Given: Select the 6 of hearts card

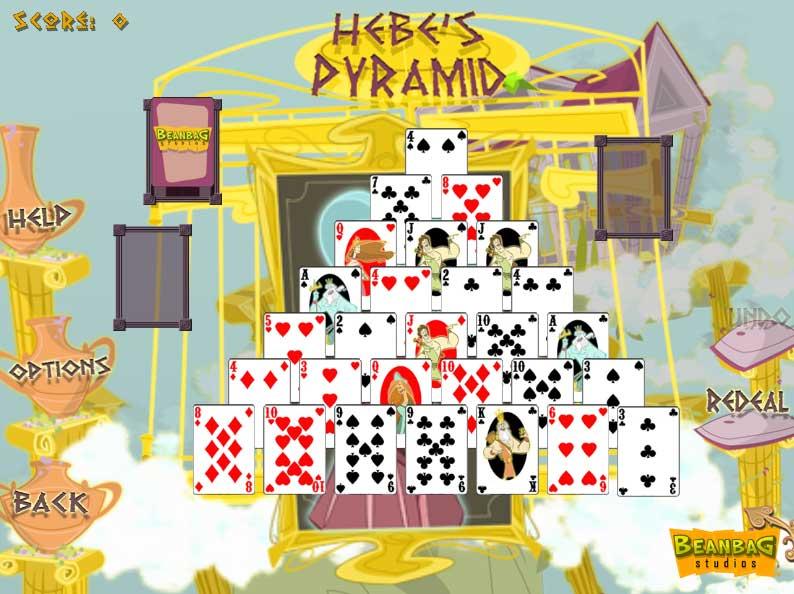Looking at the screenshot, I should pos(577,450).
